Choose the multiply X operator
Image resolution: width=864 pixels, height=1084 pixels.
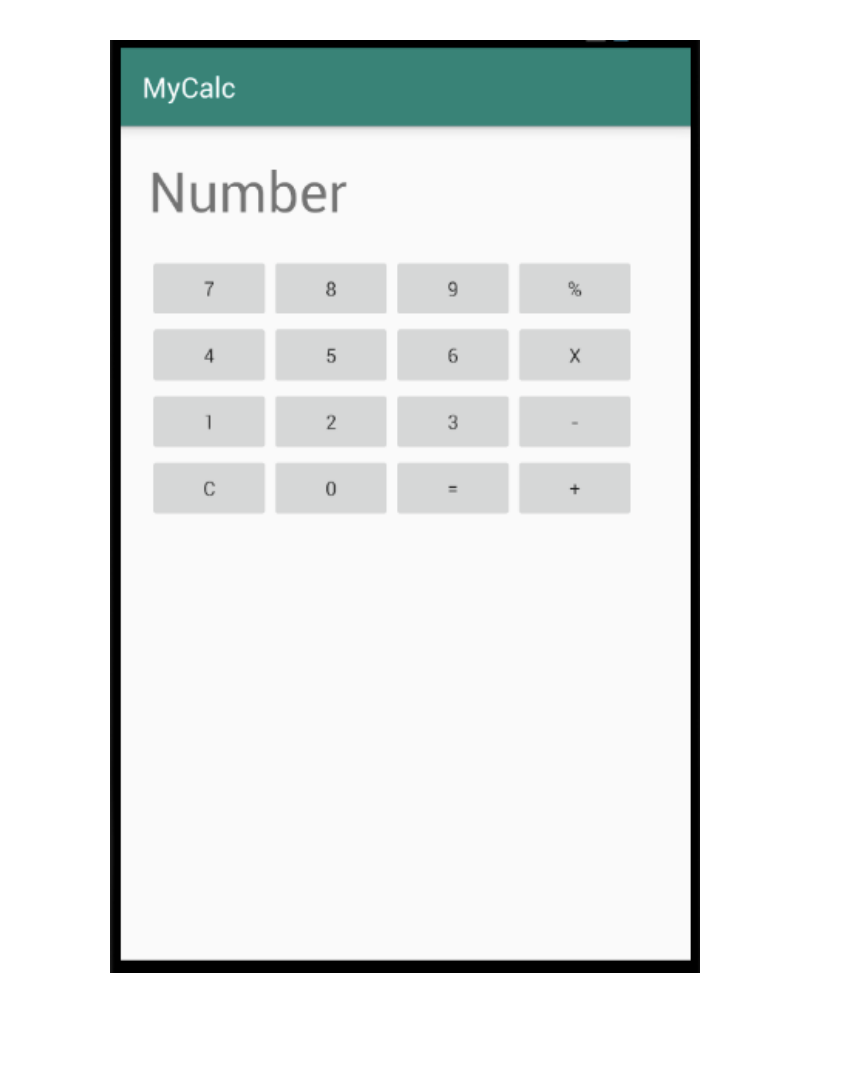coord(574,355)
